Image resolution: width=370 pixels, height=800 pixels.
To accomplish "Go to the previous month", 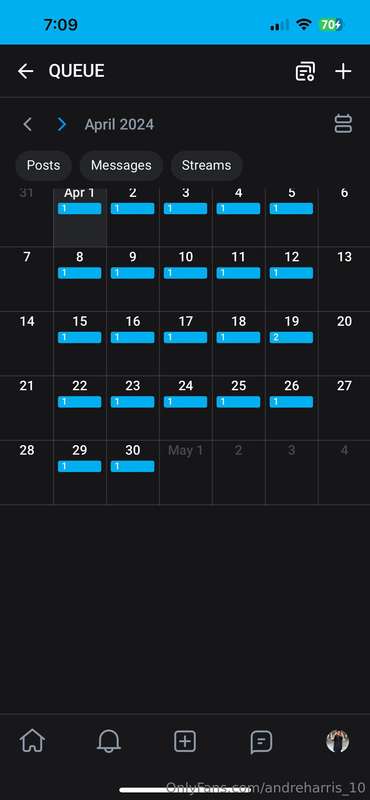I will click(x=28, y=124).
